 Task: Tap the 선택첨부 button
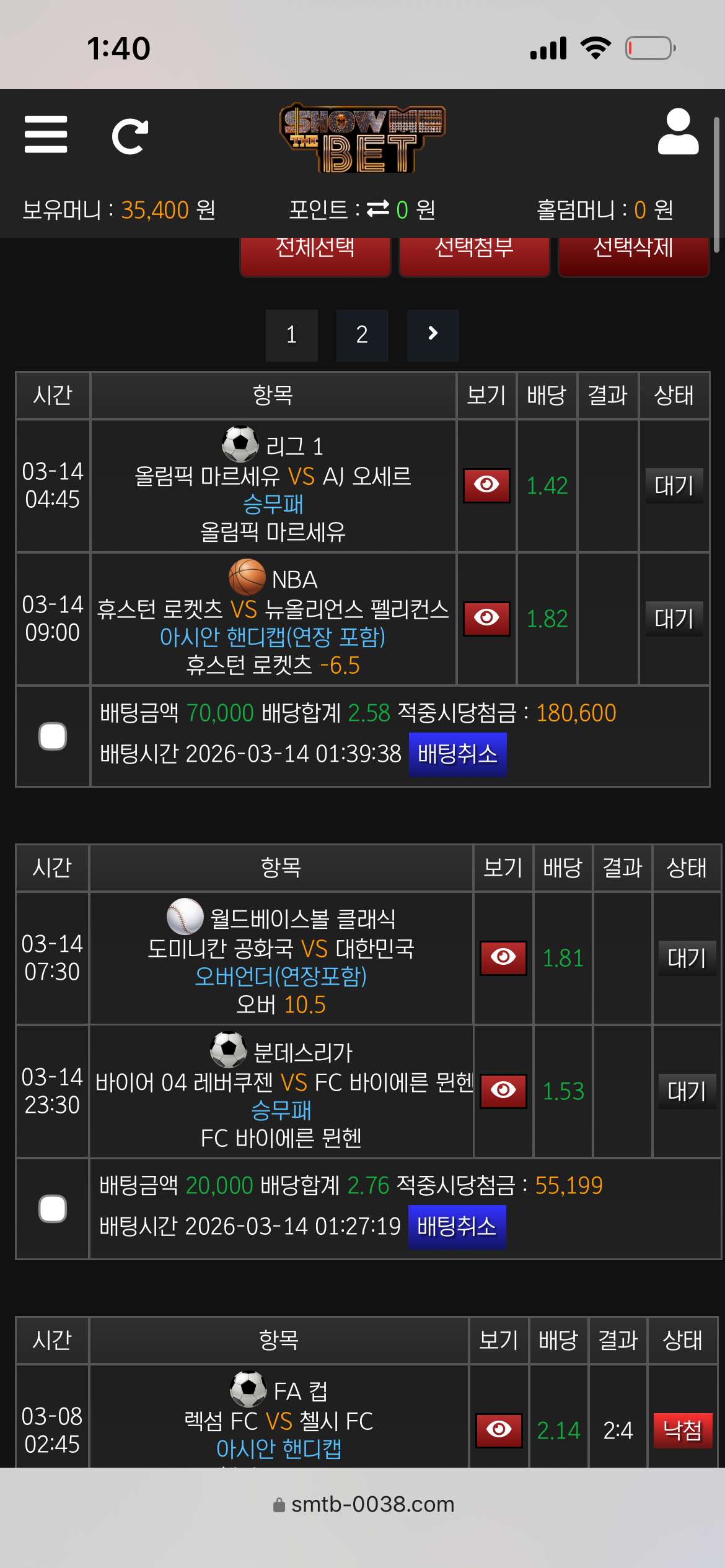[x=474, y=254]
